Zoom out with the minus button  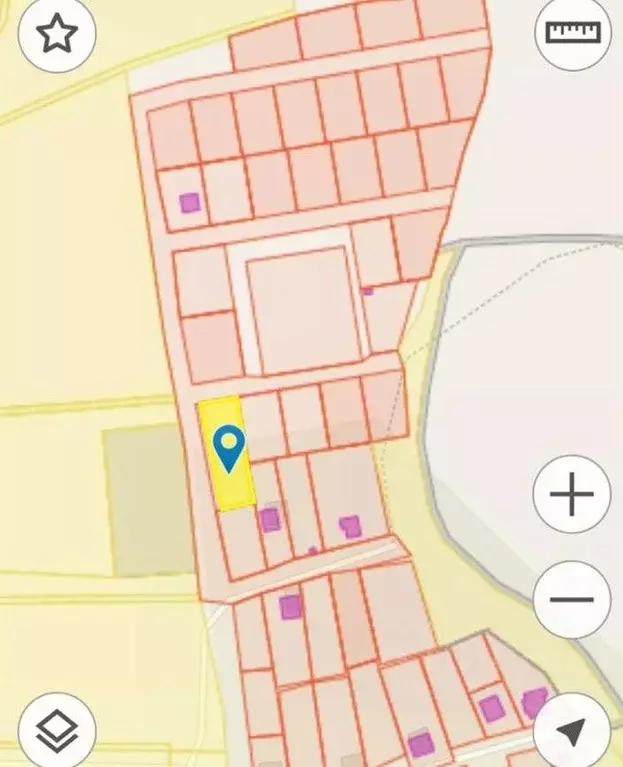[571, 600]
